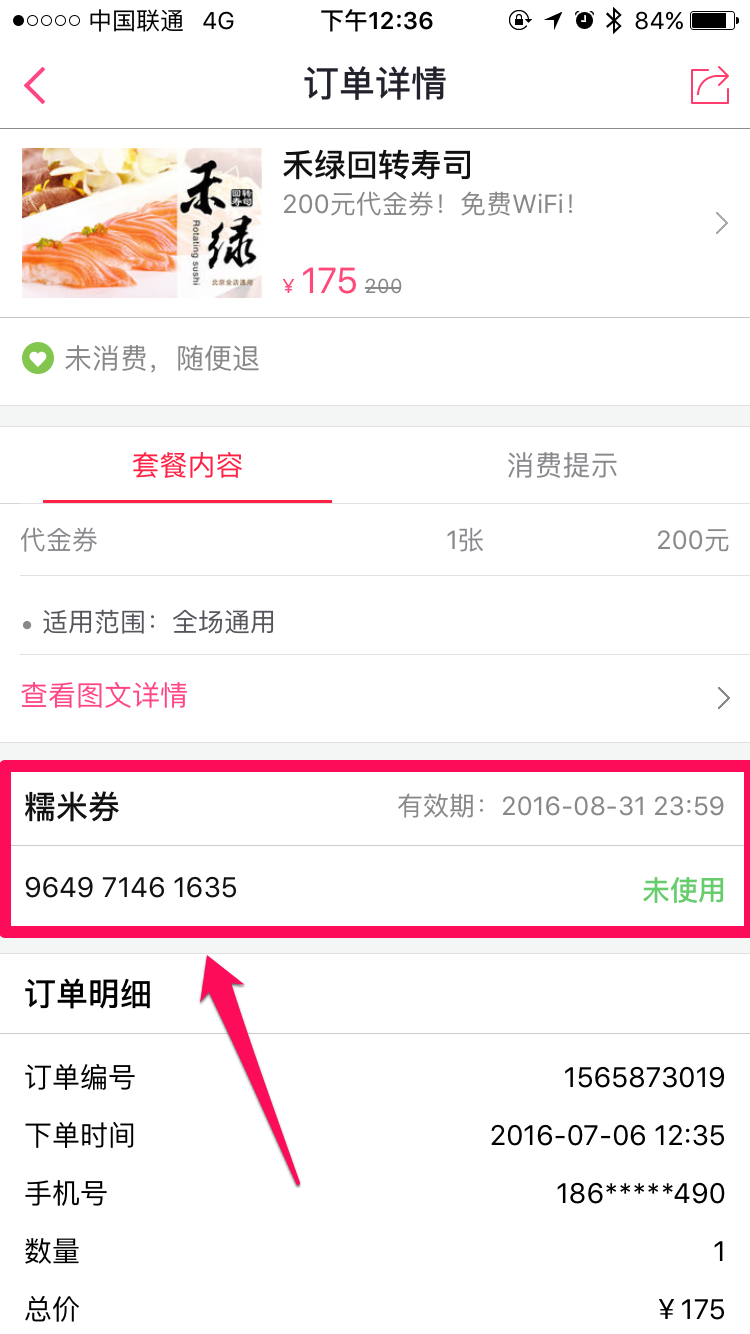This screenshot has width=750, height=1334.
Task: Go back from the order details page
Action: 36,85
